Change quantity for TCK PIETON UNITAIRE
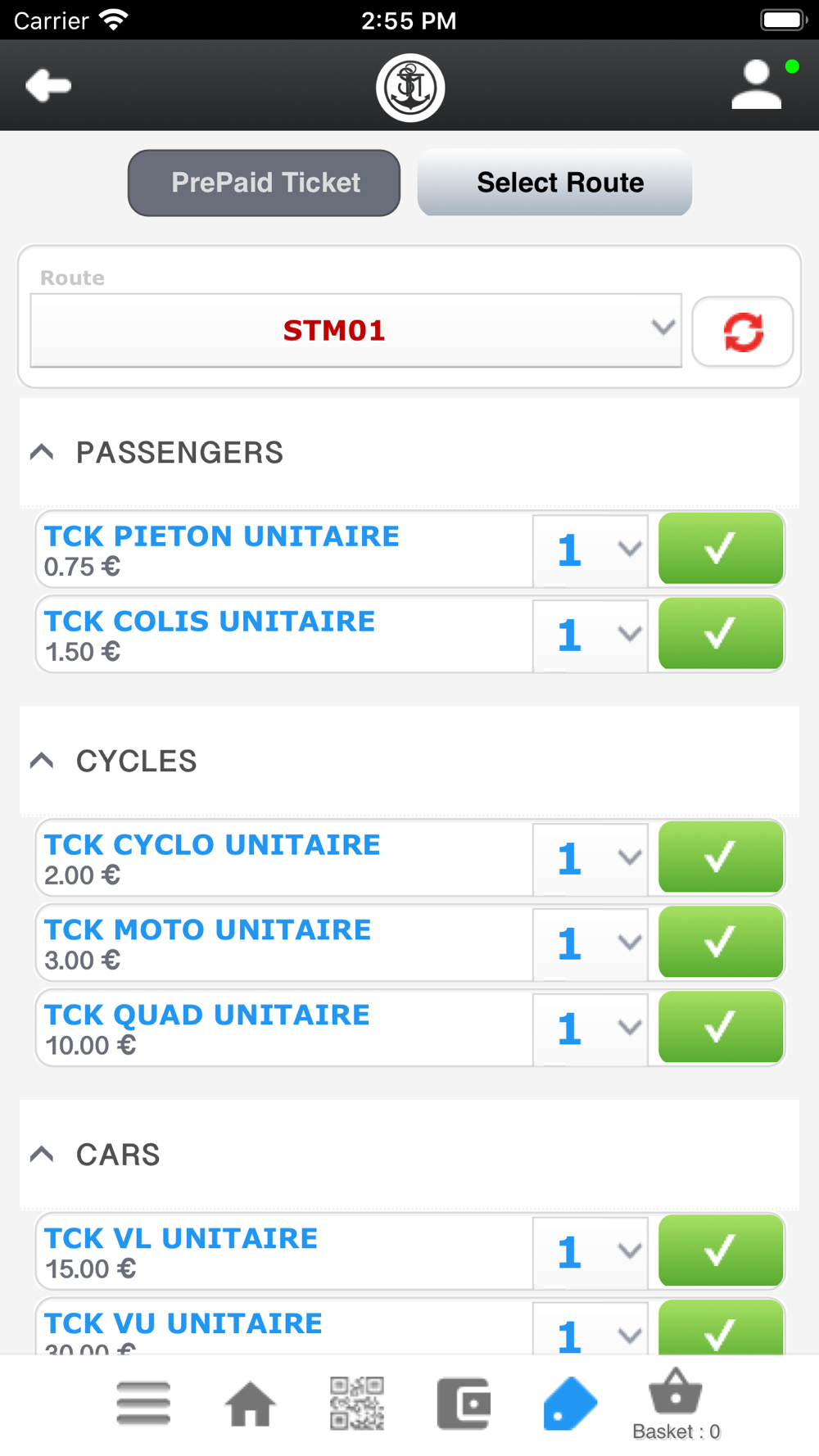Screen dimensions: 819x1456 (x=590, y=549)
